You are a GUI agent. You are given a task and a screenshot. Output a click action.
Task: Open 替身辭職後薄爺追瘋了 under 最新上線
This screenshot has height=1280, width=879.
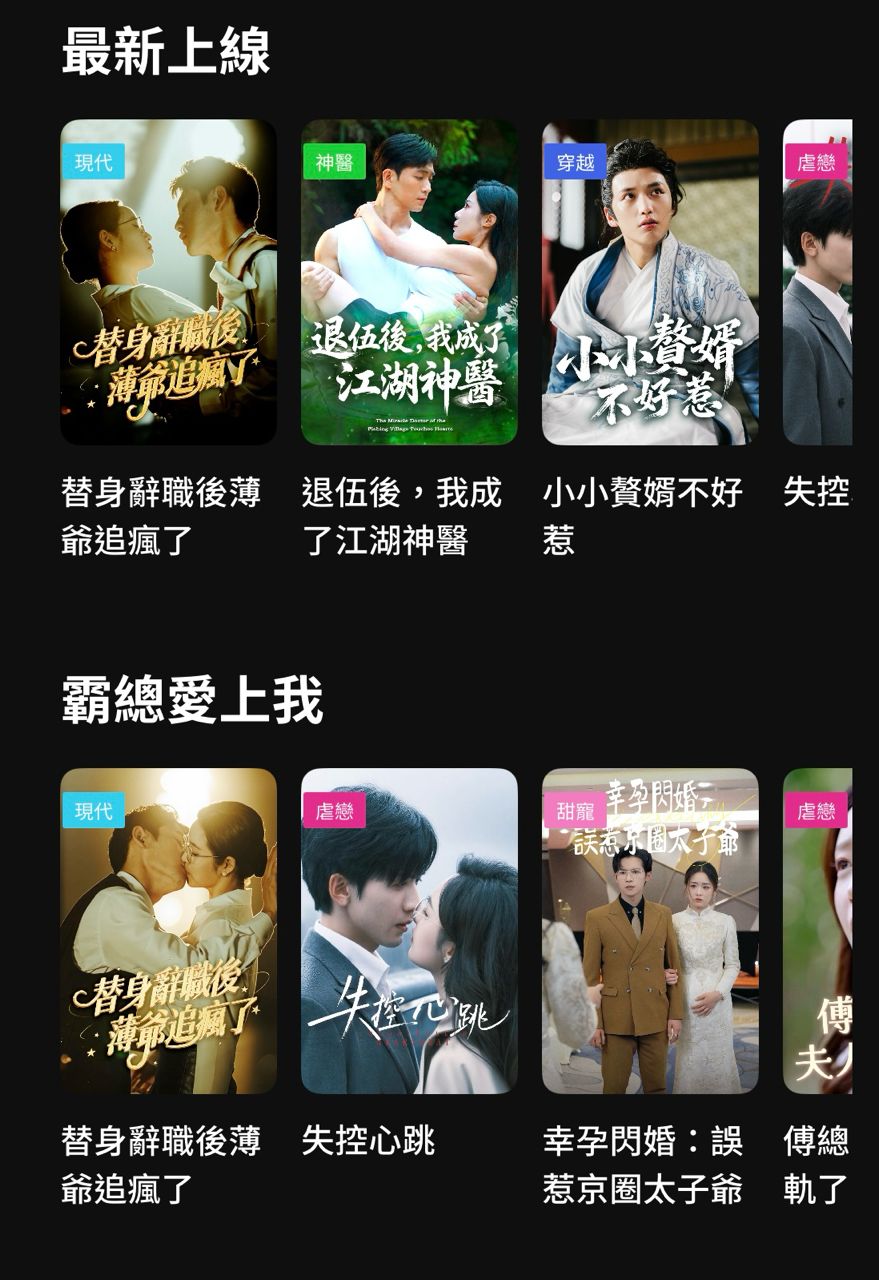pyautogui.click(x=168, y=282)
